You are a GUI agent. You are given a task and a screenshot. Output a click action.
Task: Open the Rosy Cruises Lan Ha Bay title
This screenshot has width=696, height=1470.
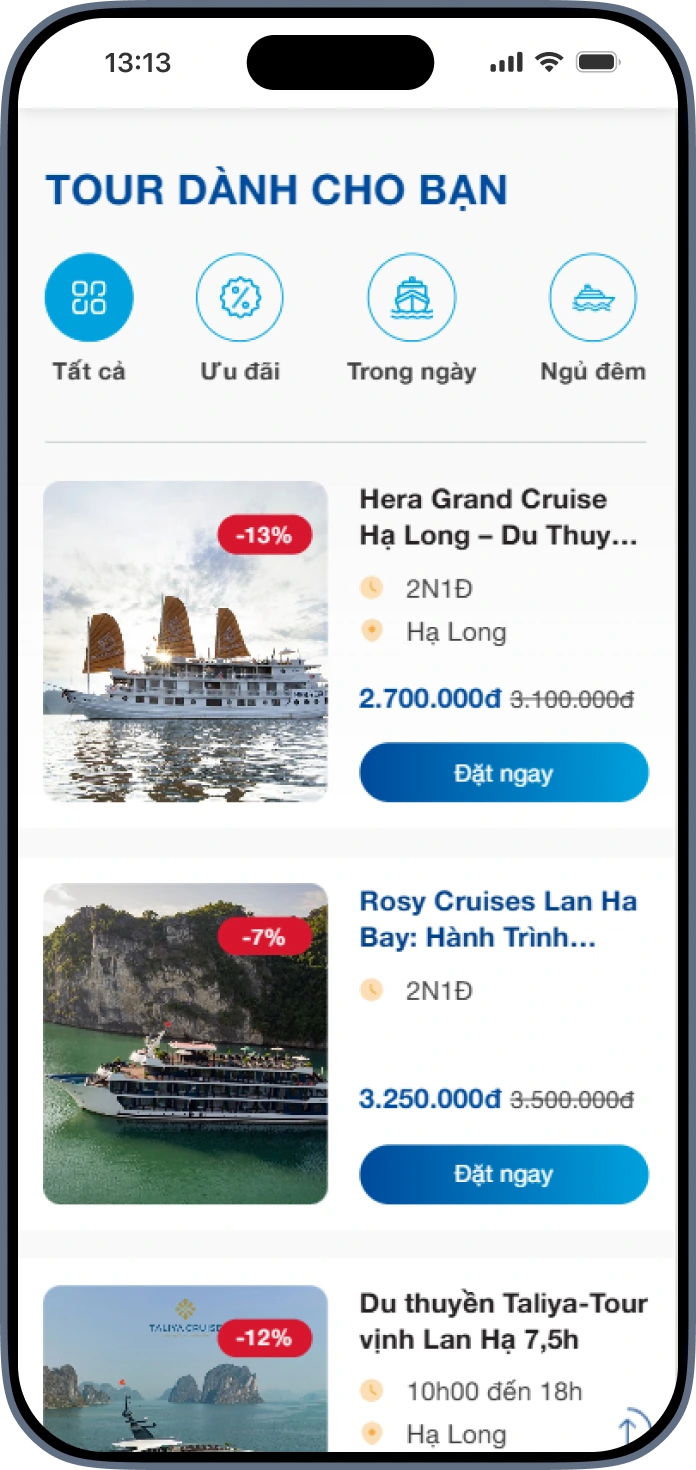coord(498,919)
